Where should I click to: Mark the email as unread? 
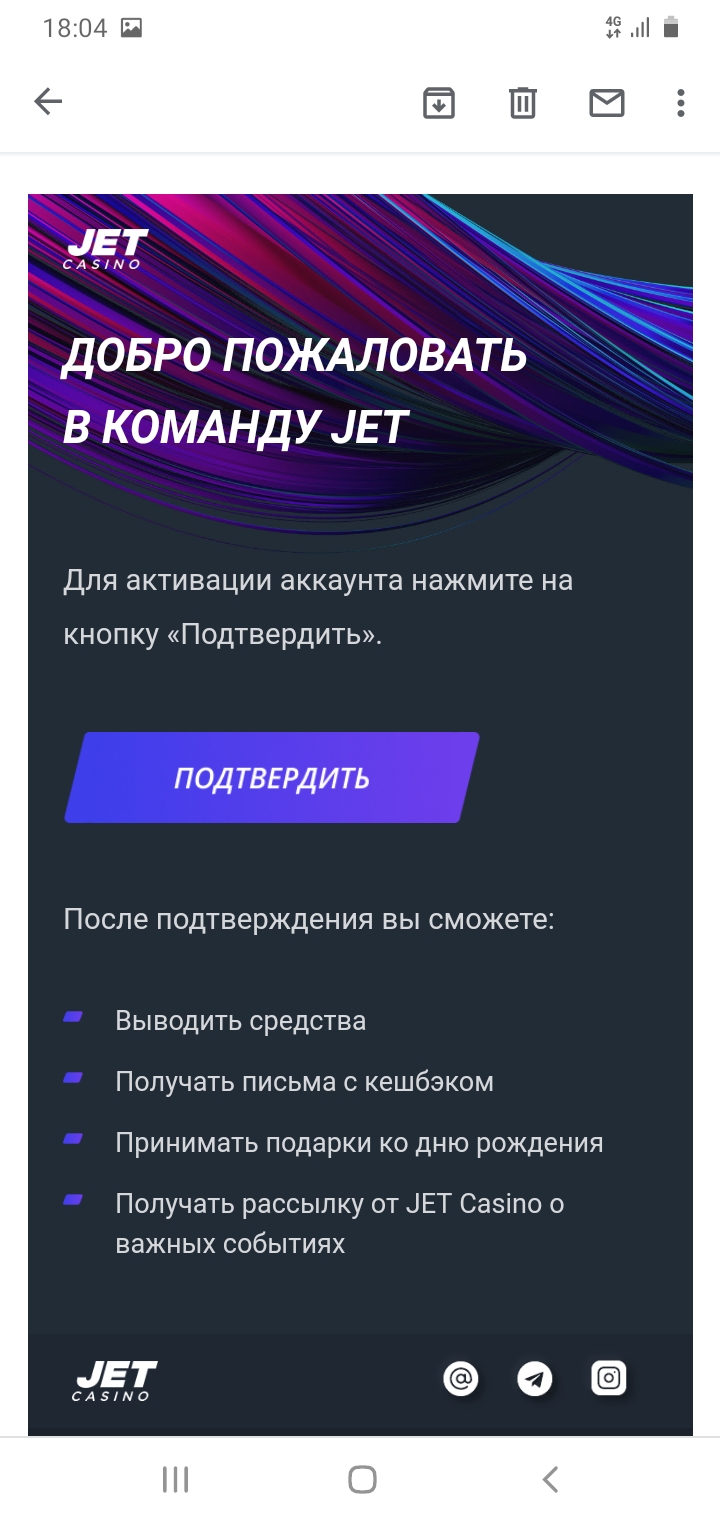click(x=606, y=102)
